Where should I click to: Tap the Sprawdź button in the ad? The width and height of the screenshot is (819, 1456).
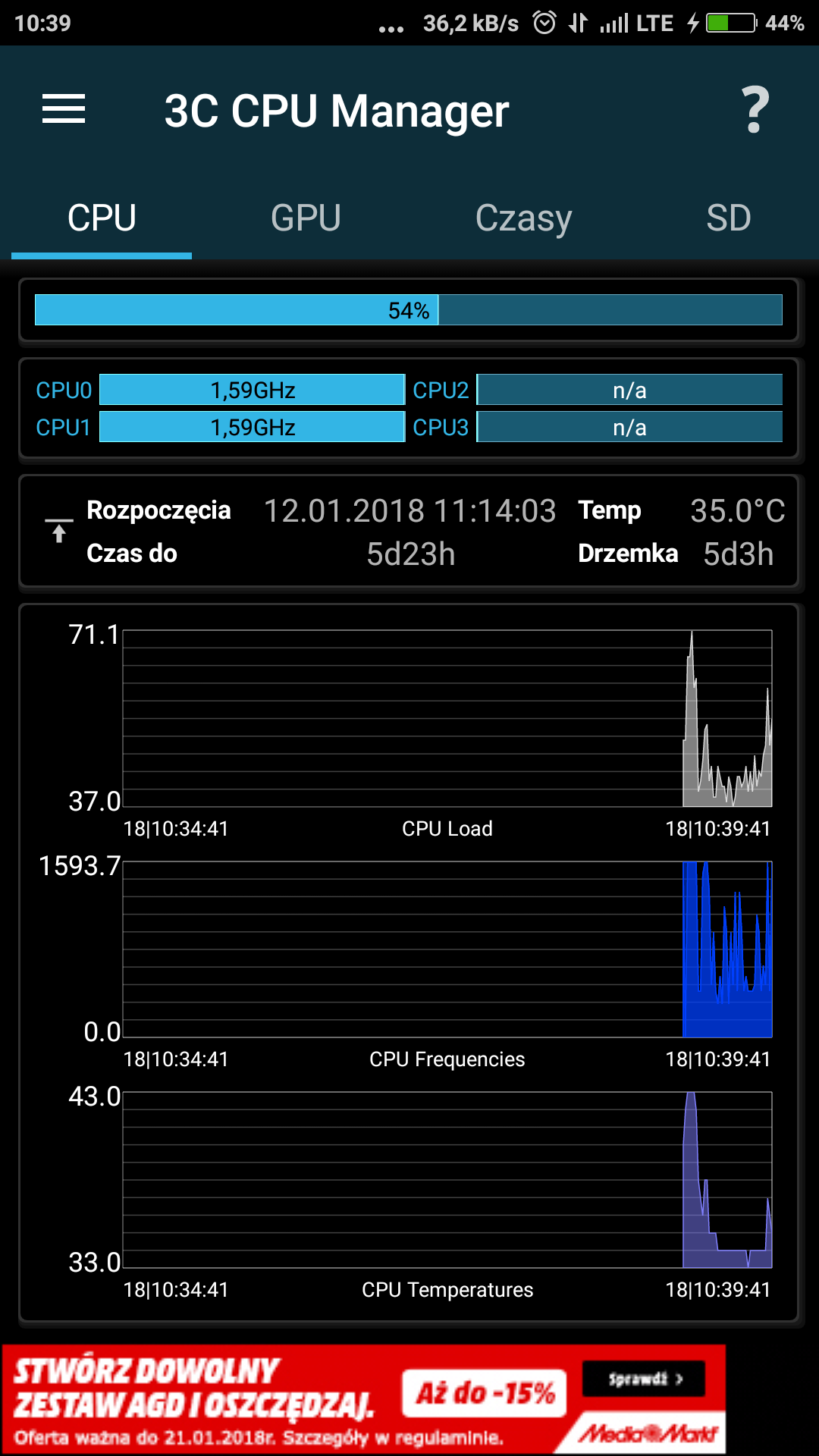click(x=644, y=1379)
